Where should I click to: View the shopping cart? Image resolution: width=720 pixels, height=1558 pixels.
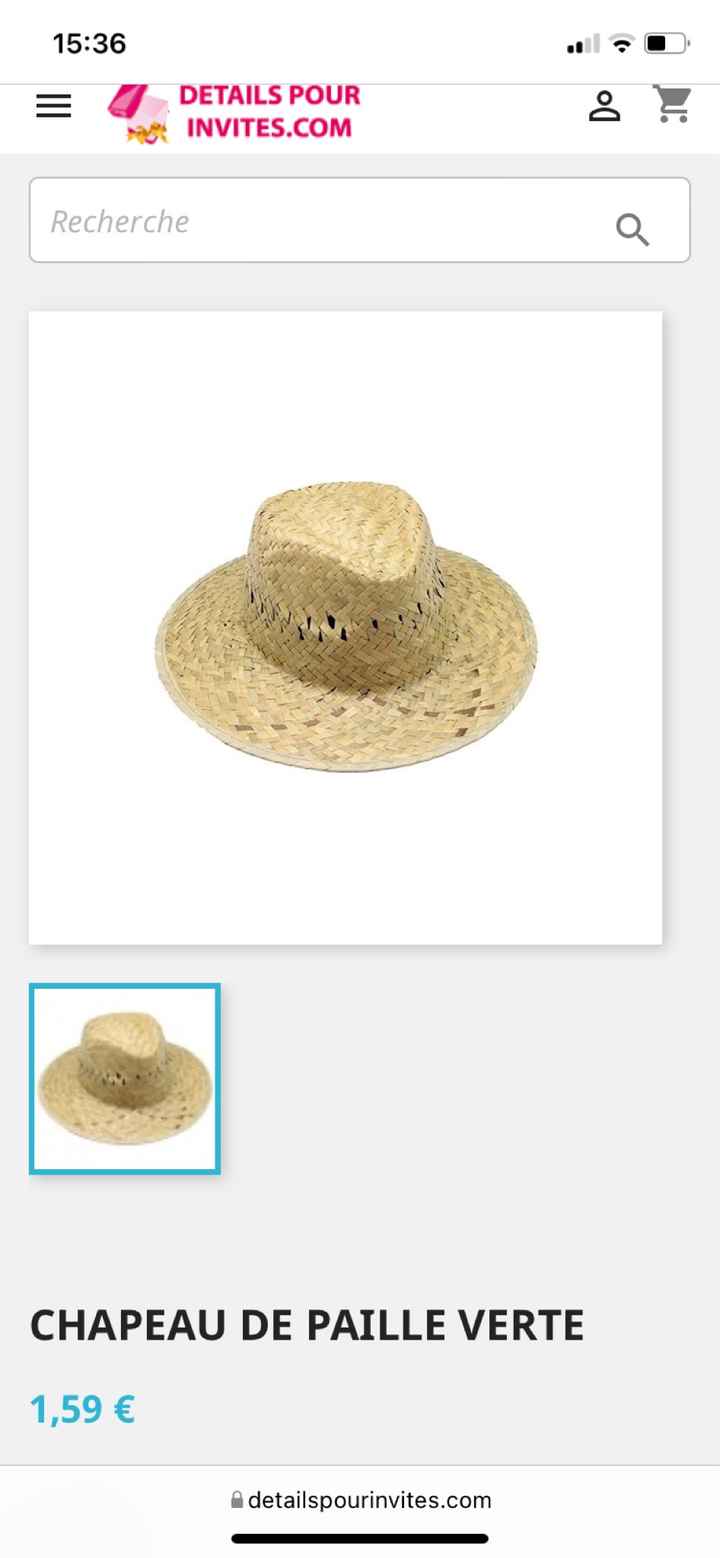click(673, 104)
